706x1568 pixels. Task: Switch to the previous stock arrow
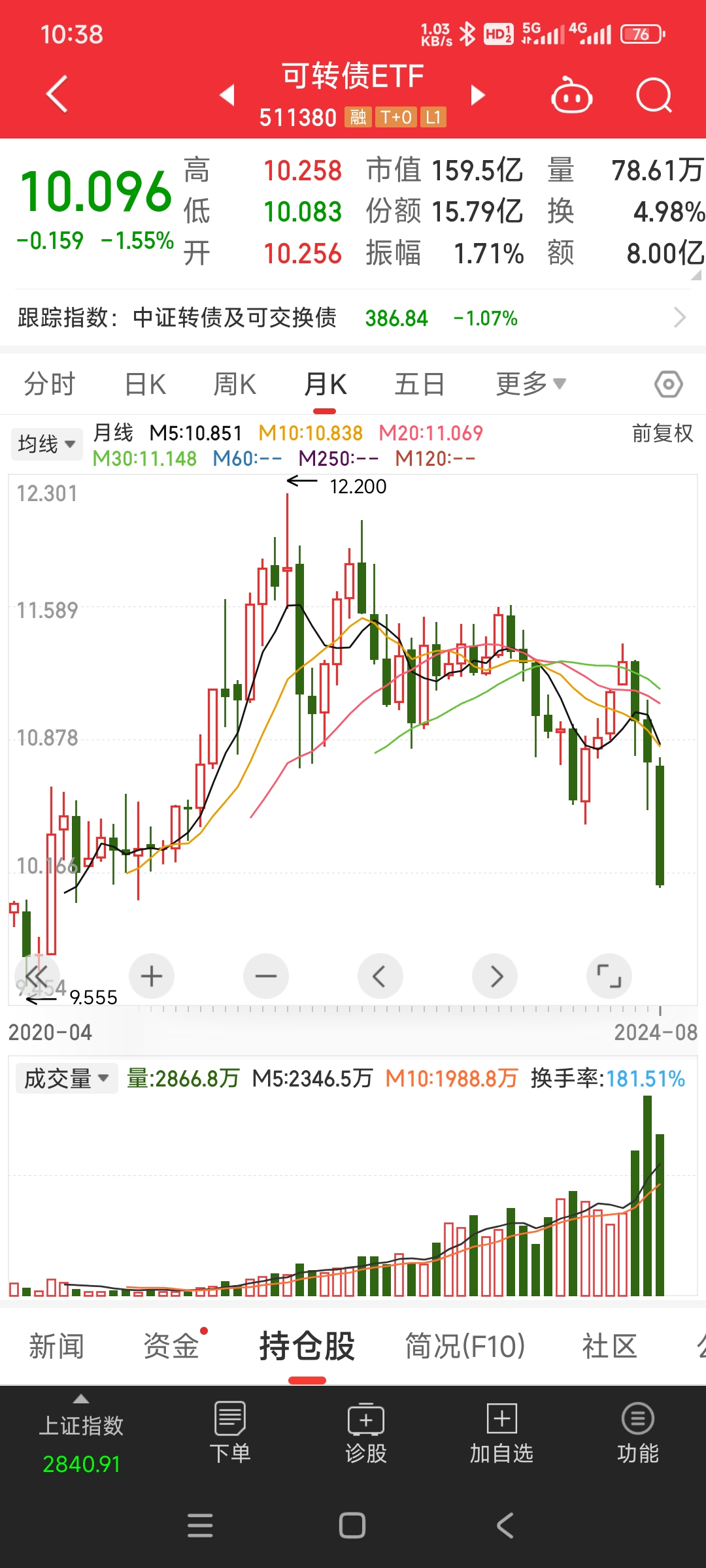[x=227, y=95]
